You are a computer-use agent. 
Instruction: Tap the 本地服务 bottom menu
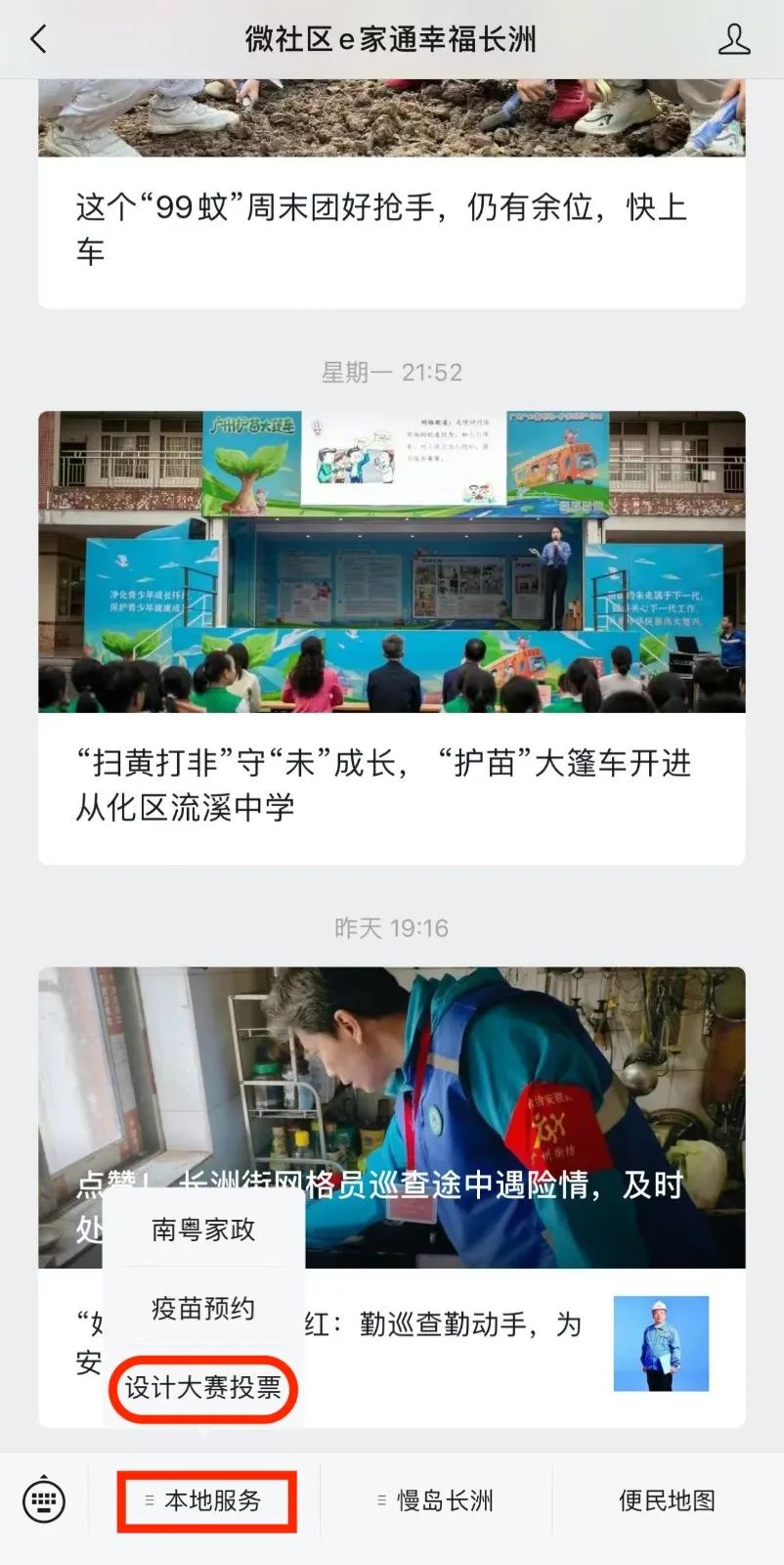click(206, 1500)
